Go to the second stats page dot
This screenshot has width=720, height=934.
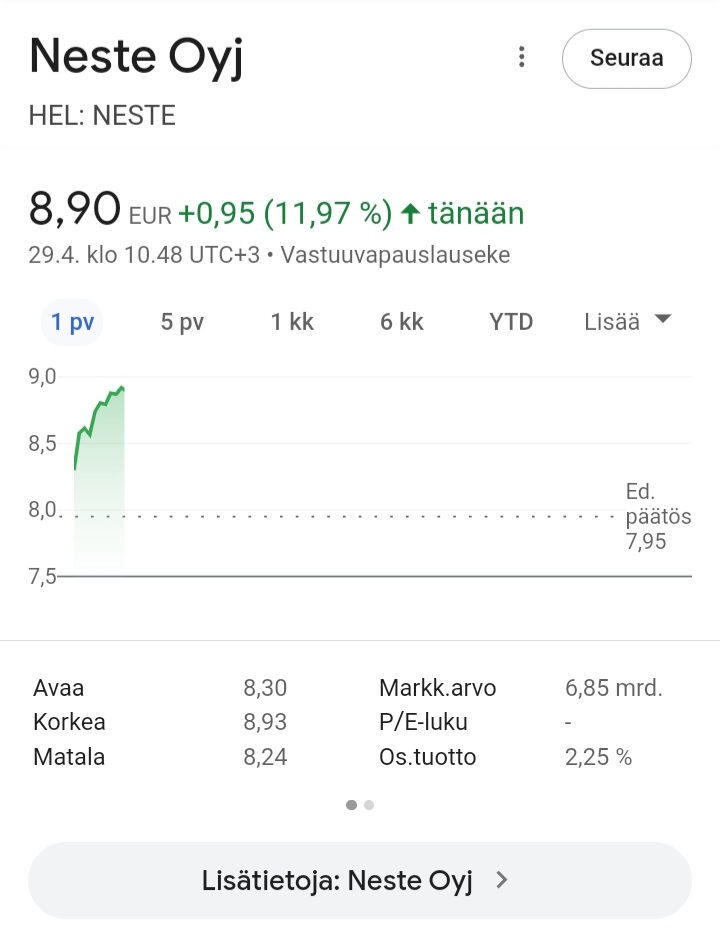tap(369, 805)
